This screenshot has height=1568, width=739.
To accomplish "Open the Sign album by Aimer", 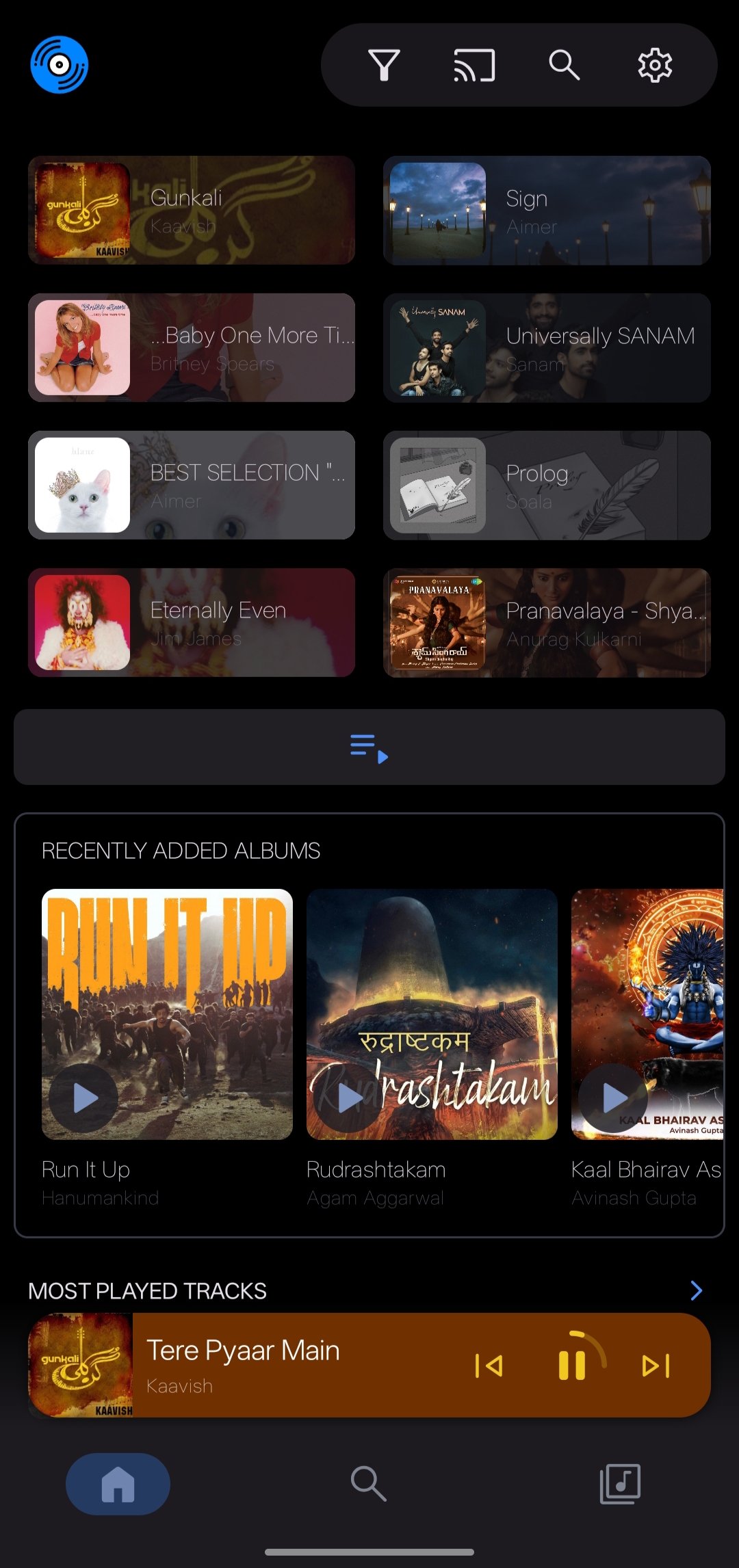I will (547, 210).
